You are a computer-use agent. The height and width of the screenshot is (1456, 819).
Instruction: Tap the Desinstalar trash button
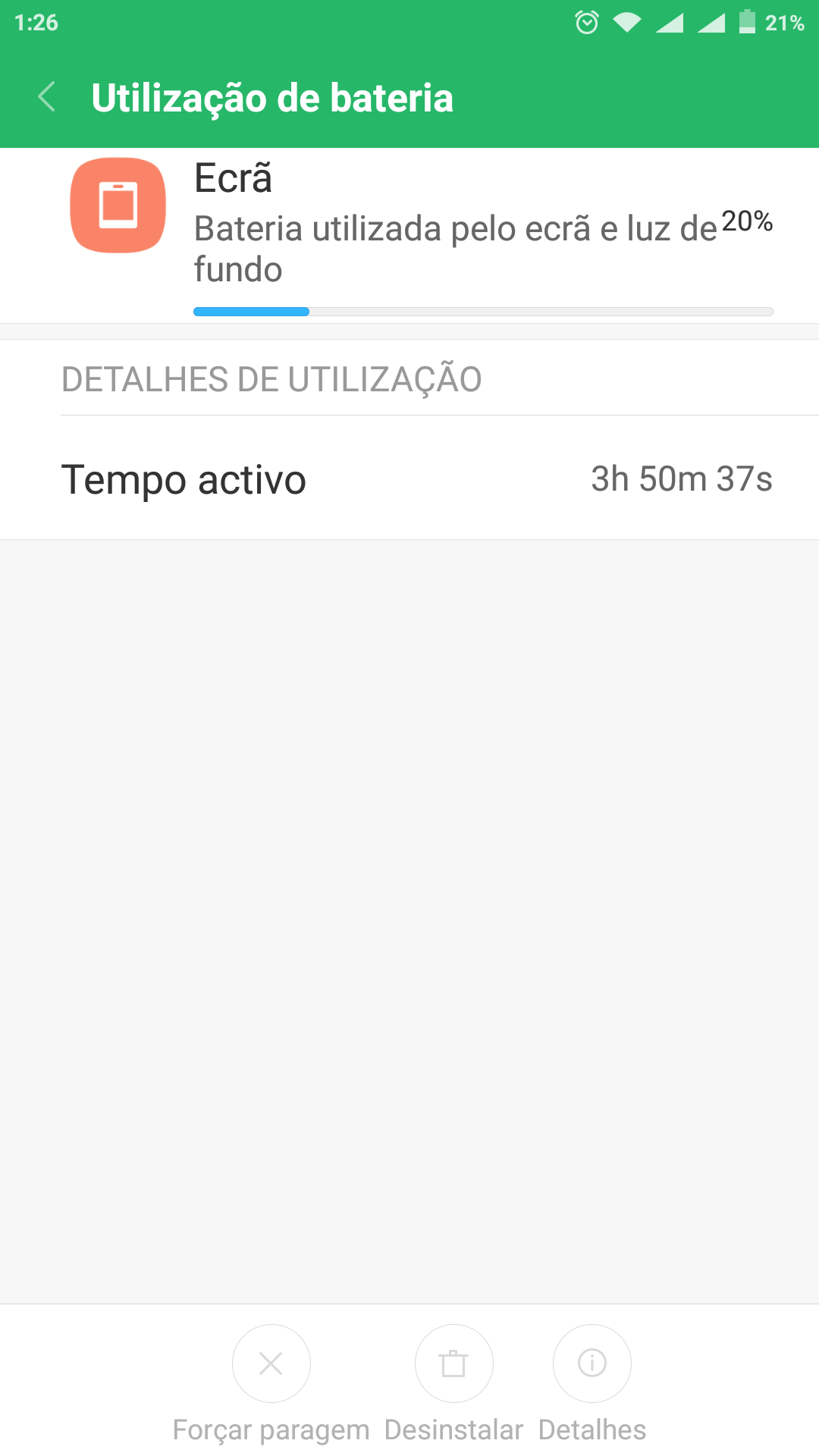(454, 1363)
